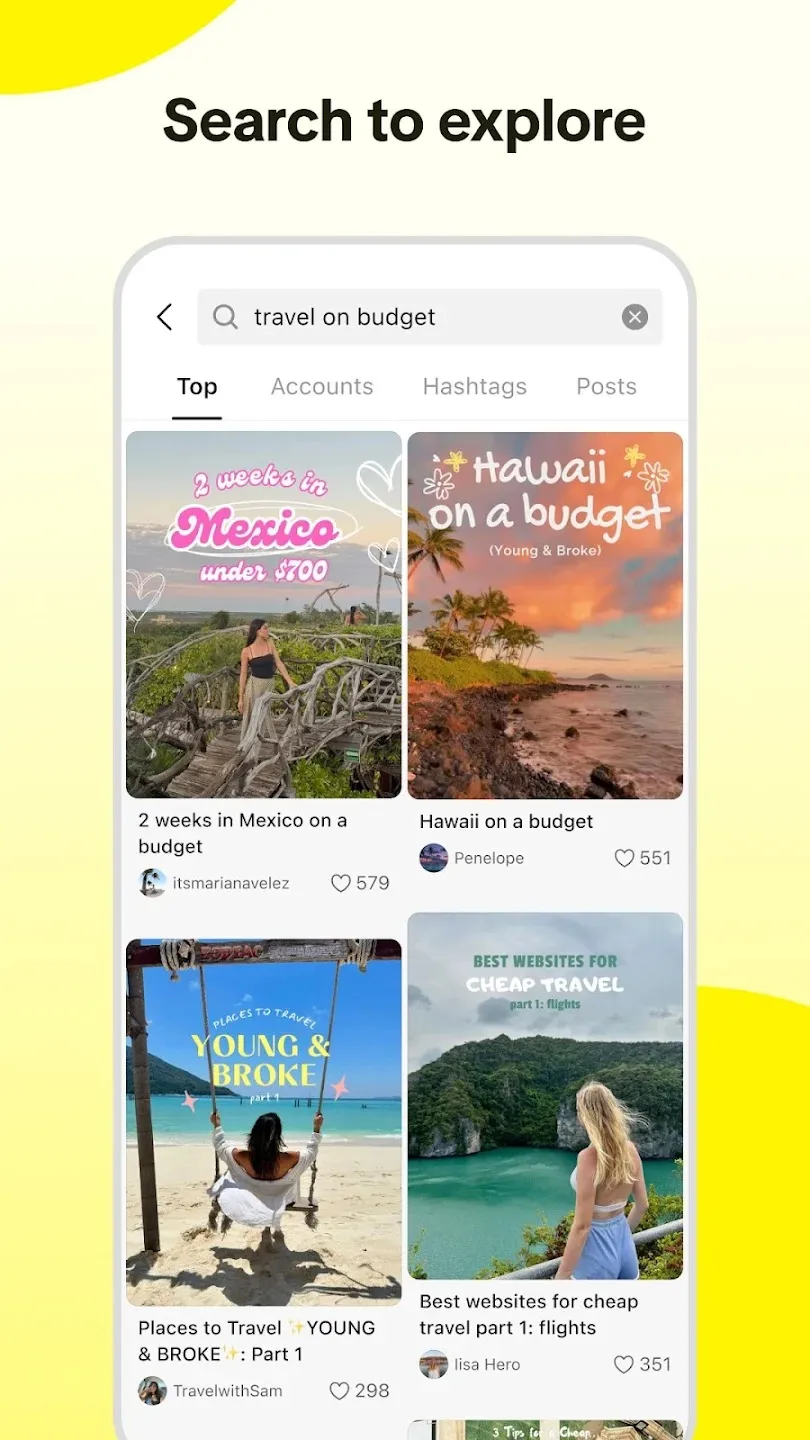Screen dimensions: 810x1440
Task: Open the Hawaii on a budget post
Action: click(545, 614)
